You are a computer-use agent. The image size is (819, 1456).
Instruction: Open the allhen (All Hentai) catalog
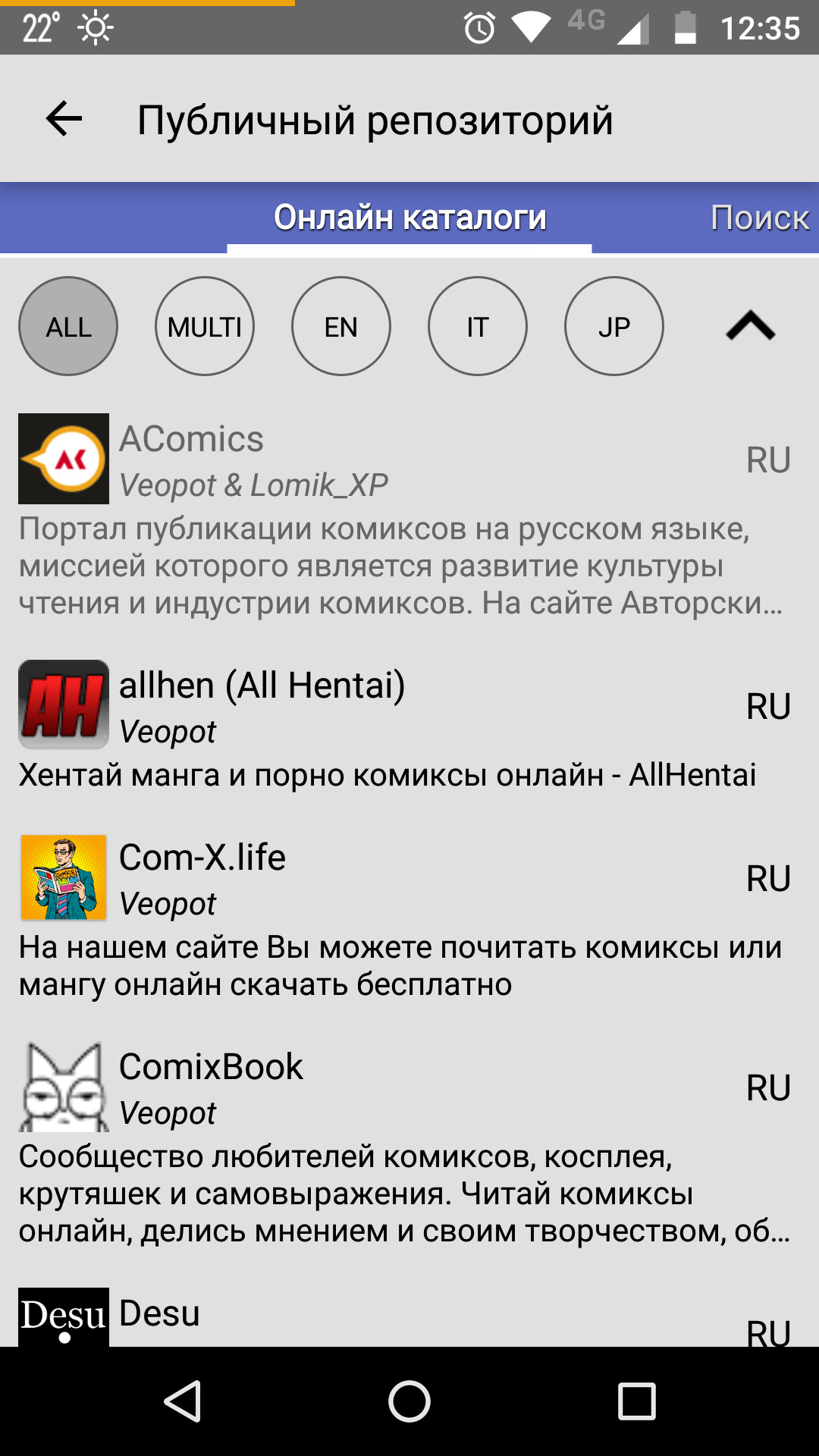click(x=409, y=726)
